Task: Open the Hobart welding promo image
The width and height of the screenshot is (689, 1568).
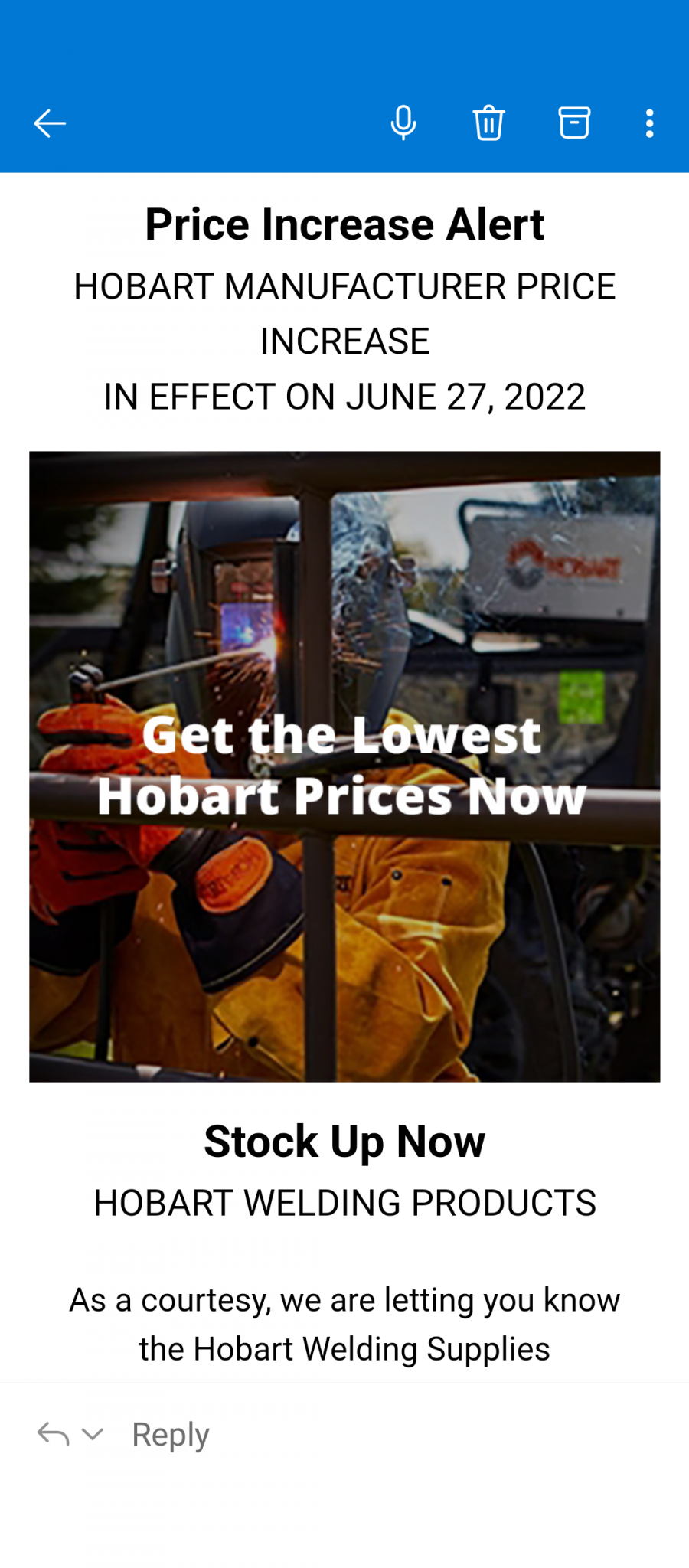Action: (344, 766)
